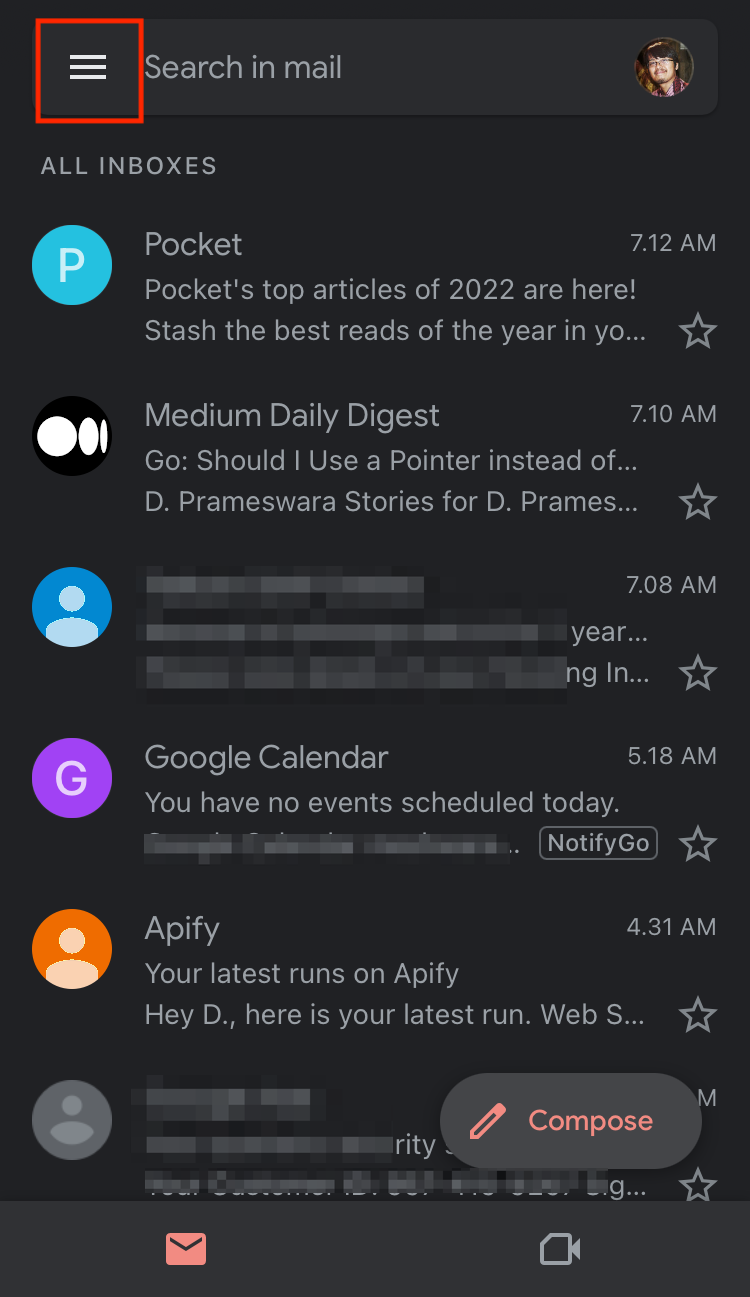
Task: Open the Google Calendar email
Action: (375, 802)
